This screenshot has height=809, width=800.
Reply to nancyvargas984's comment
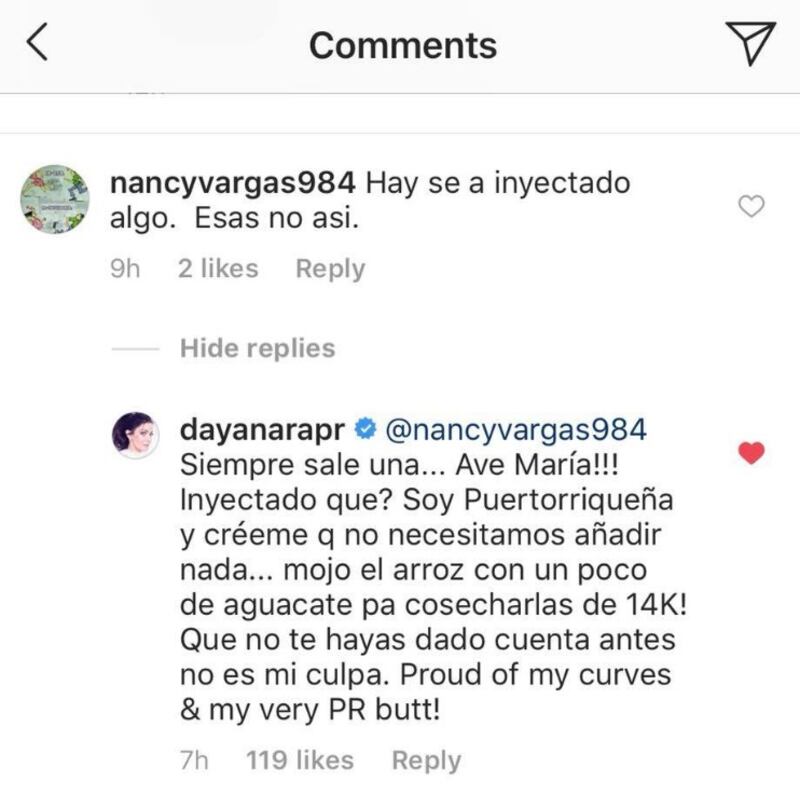click(330, 269)
